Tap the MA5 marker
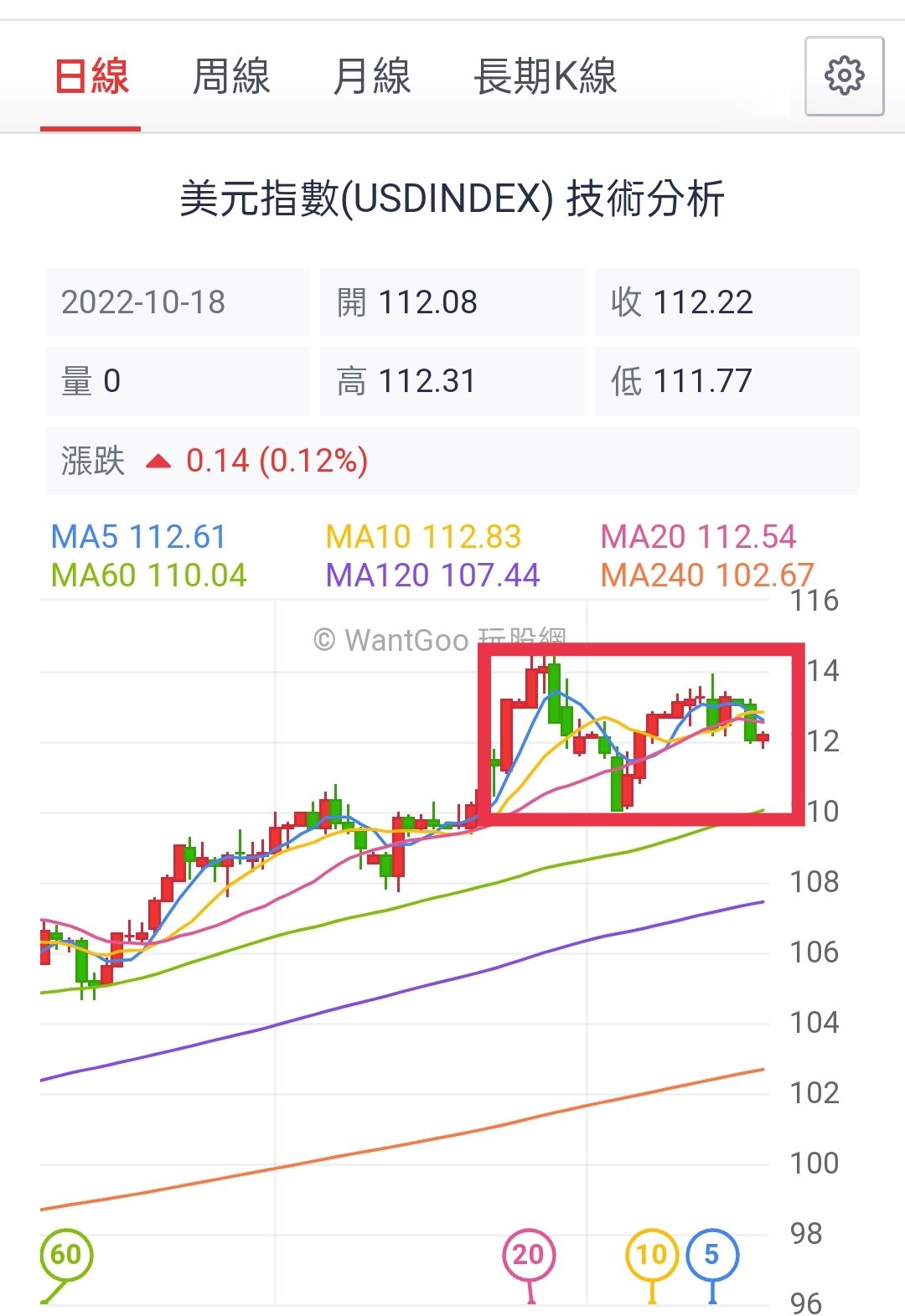The width and height of the screenshot is (905, 1316). [x=712, y=1254]
